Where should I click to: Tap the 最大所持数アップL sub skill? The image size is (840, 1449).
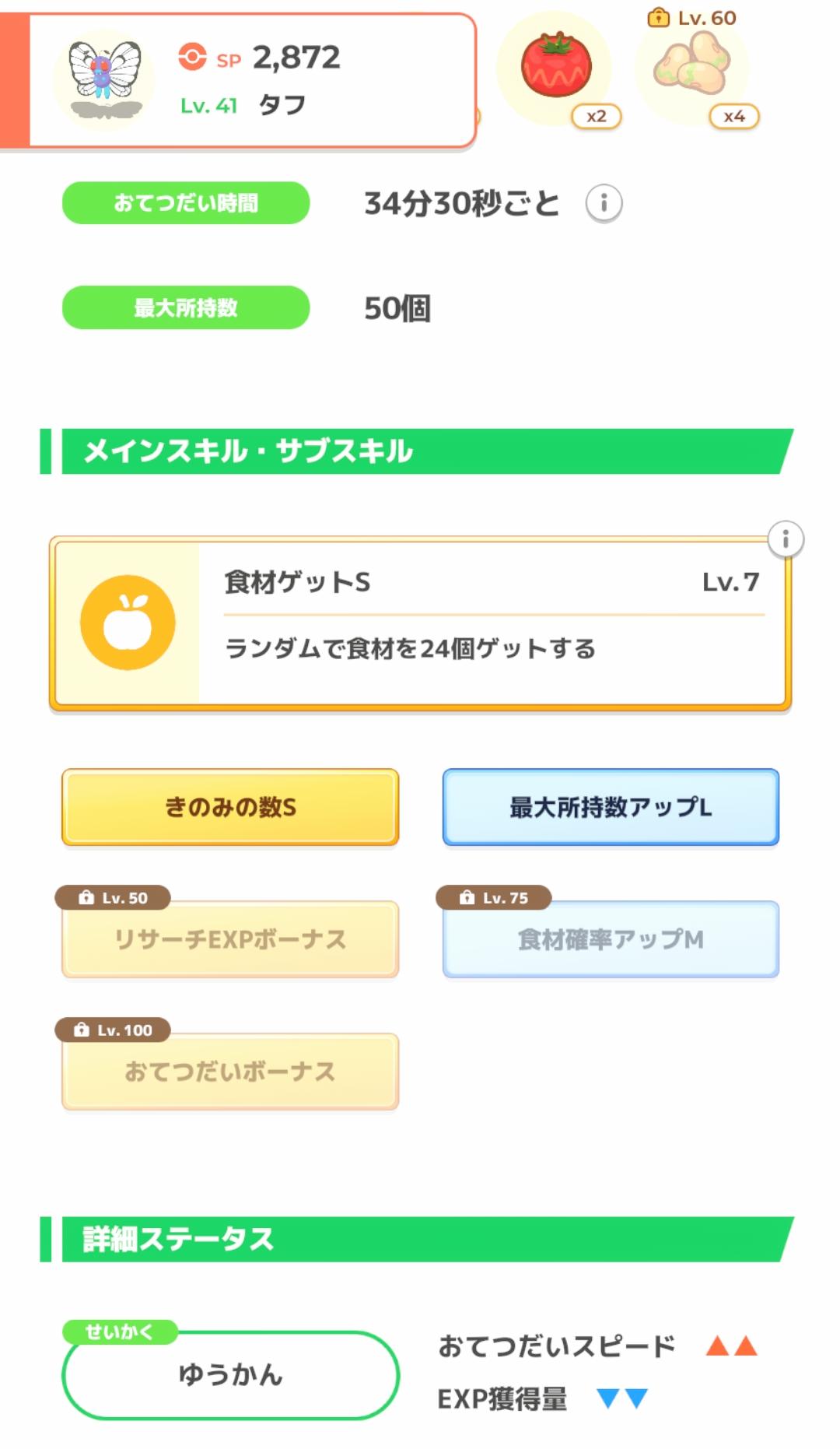click(x=611, y=807)
